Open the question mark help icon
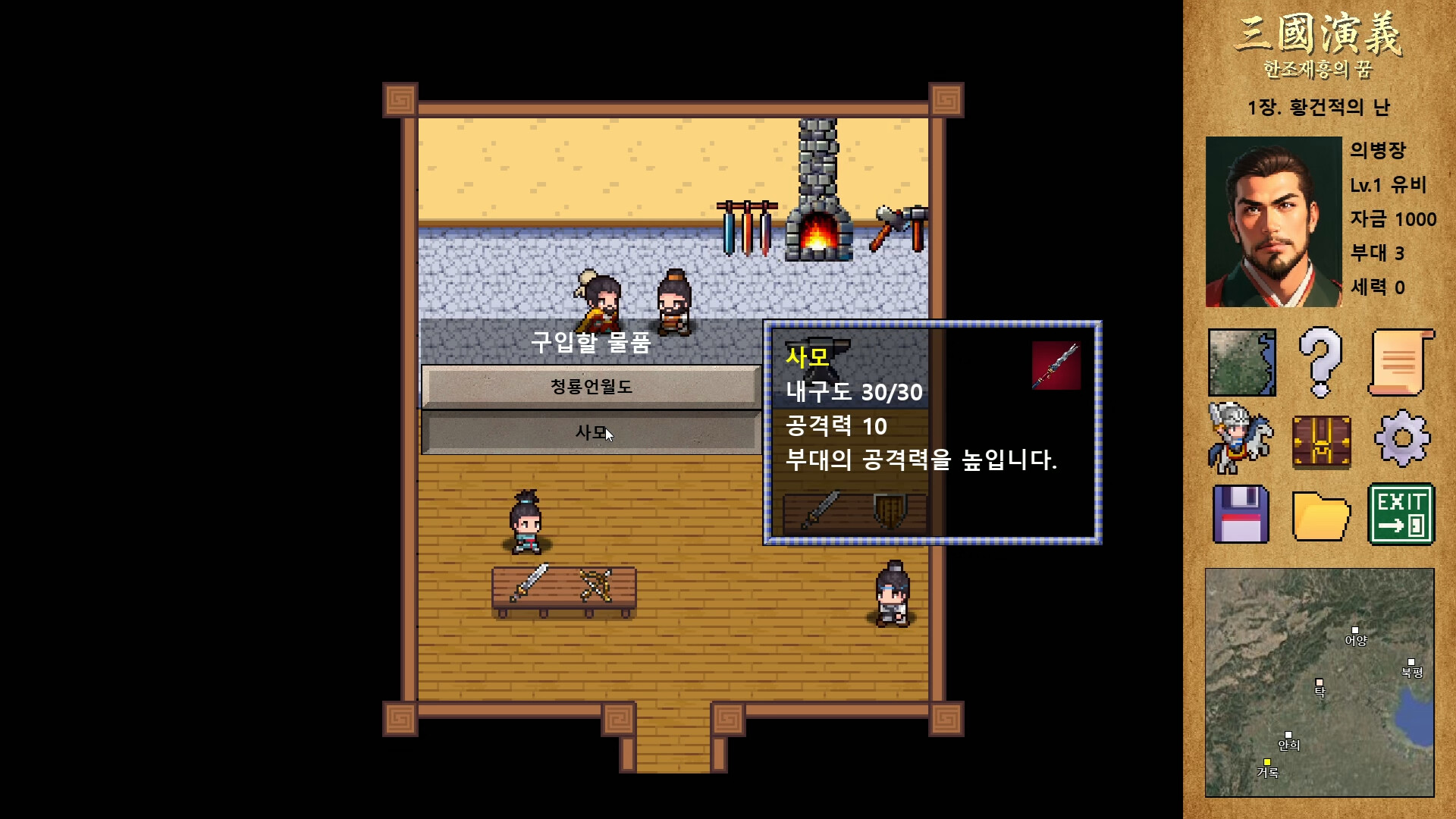The image size is (1456, 819). (1320, 362)
